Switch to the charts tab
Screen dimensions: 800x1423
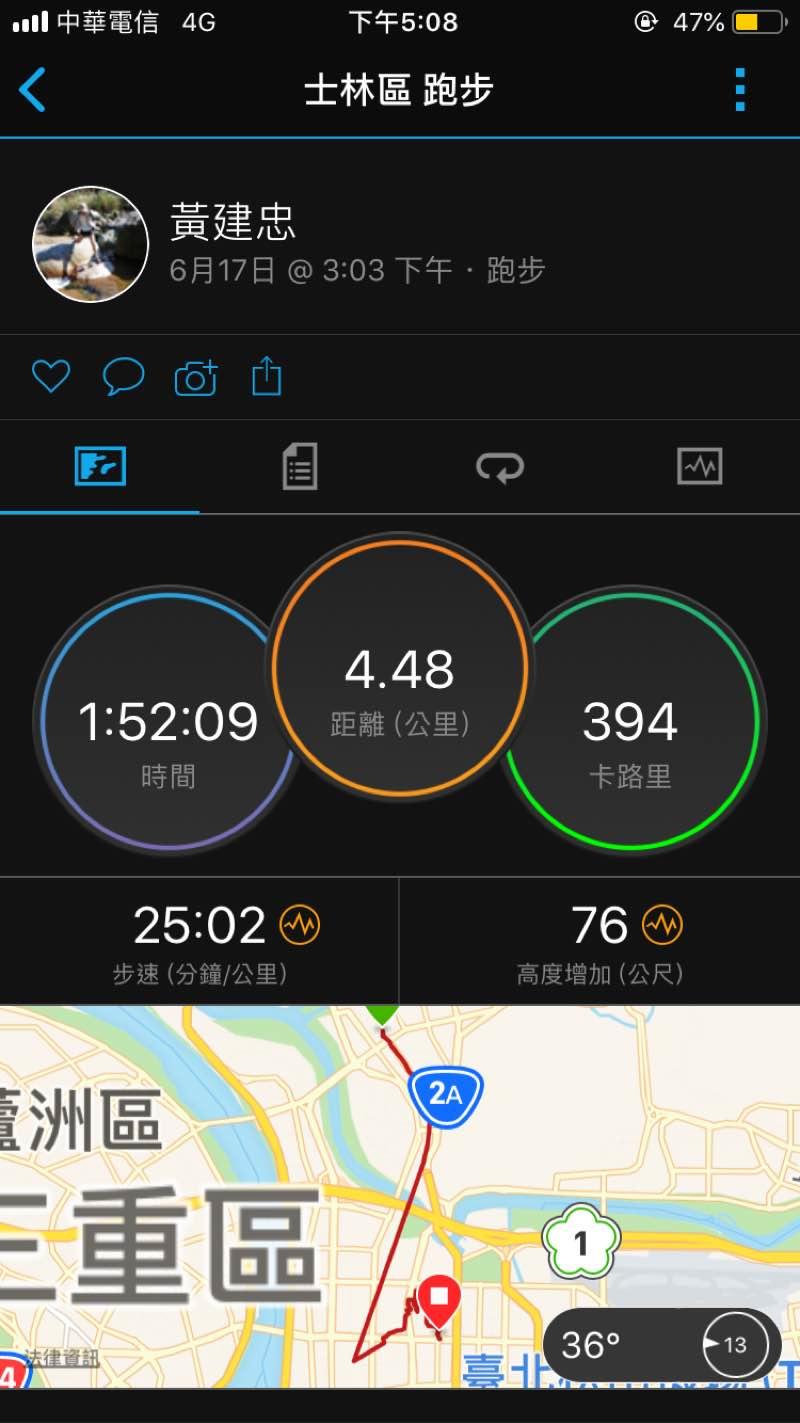pos(699,467)
